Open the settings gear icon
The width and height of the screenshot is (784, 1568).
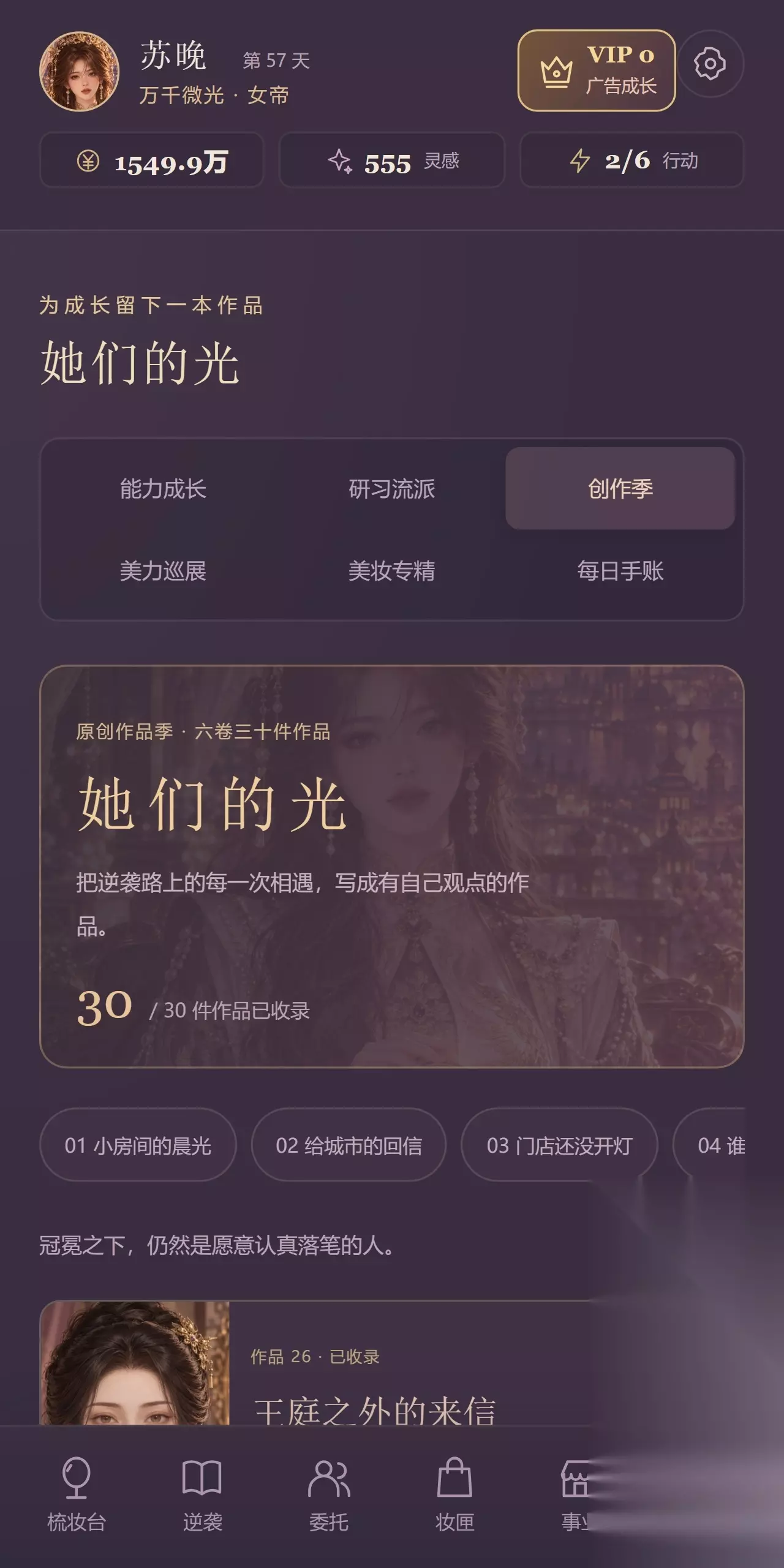[x=710, y=64]
